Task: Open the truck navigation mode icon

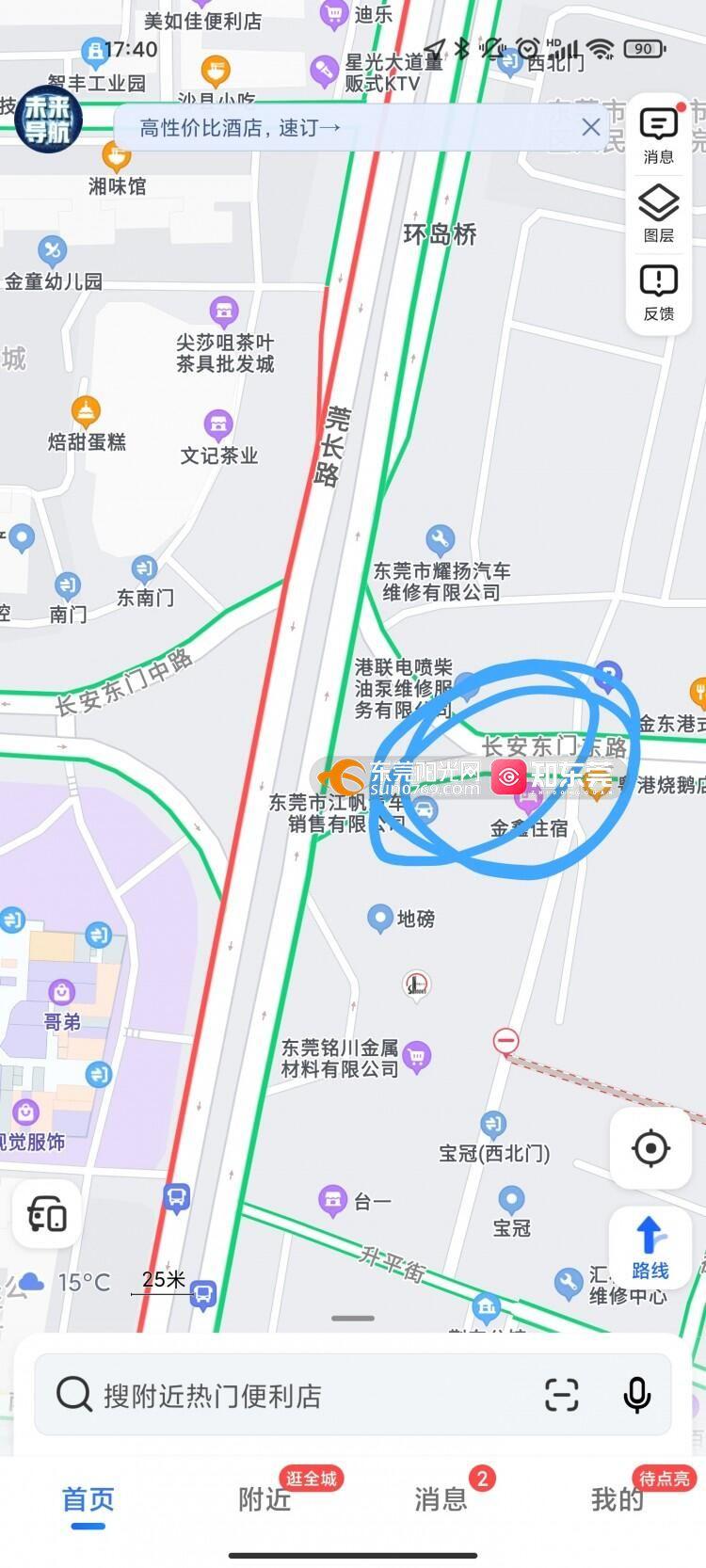Action: (47, 1214)
